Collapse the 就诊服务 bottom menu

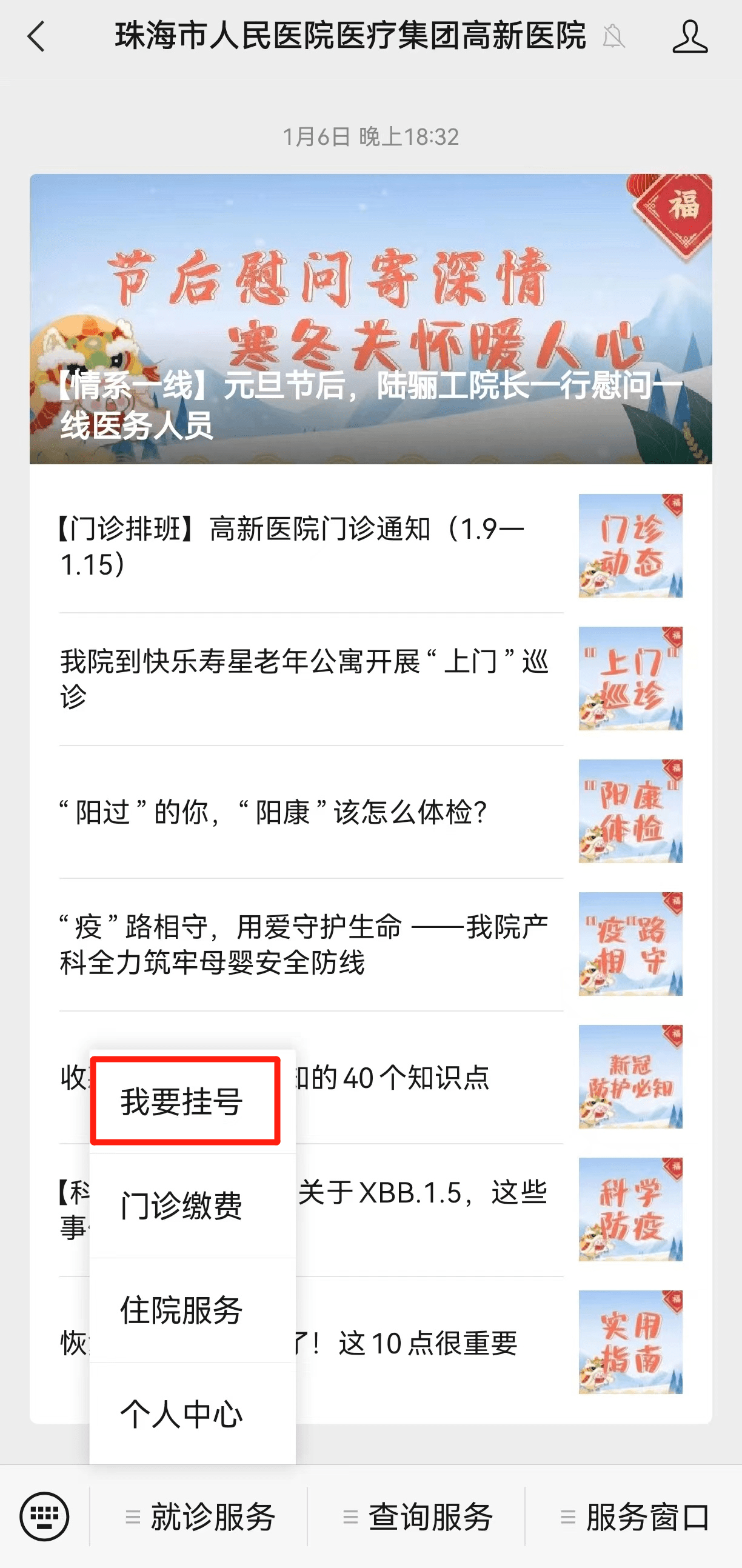(199, 1516)
